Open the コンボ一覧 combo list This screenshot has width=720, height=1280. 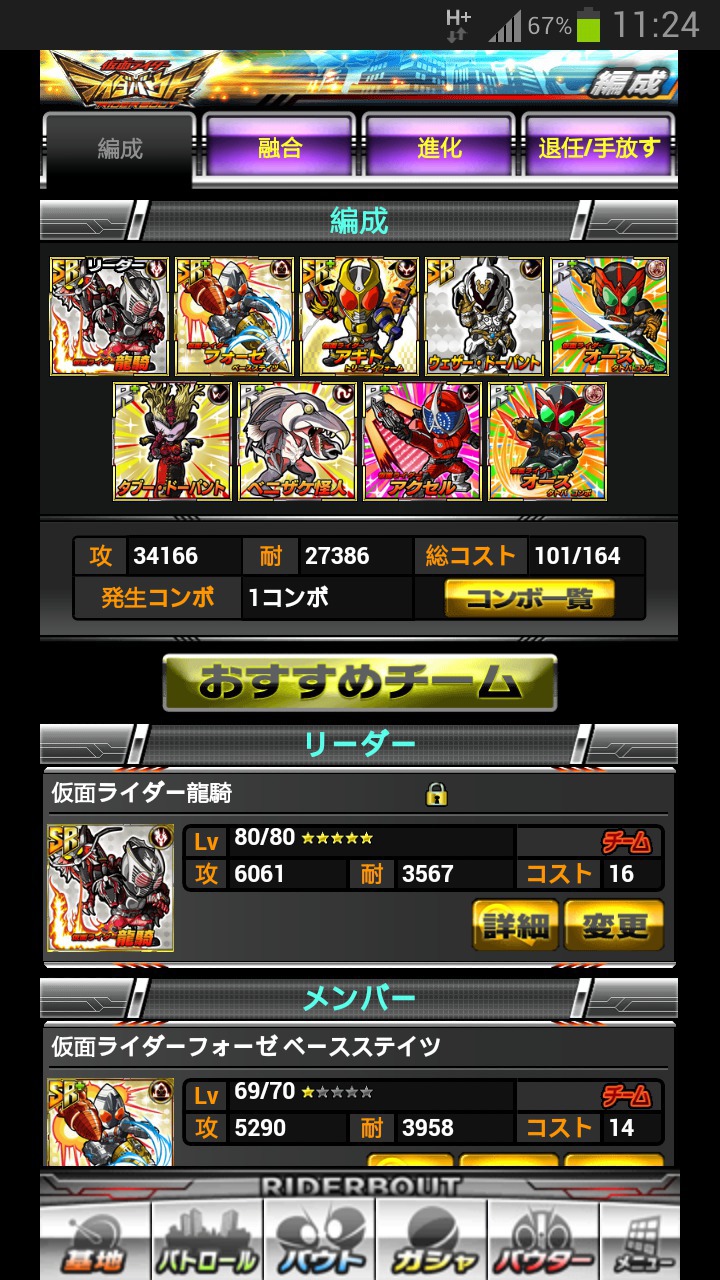click(529, 598)
